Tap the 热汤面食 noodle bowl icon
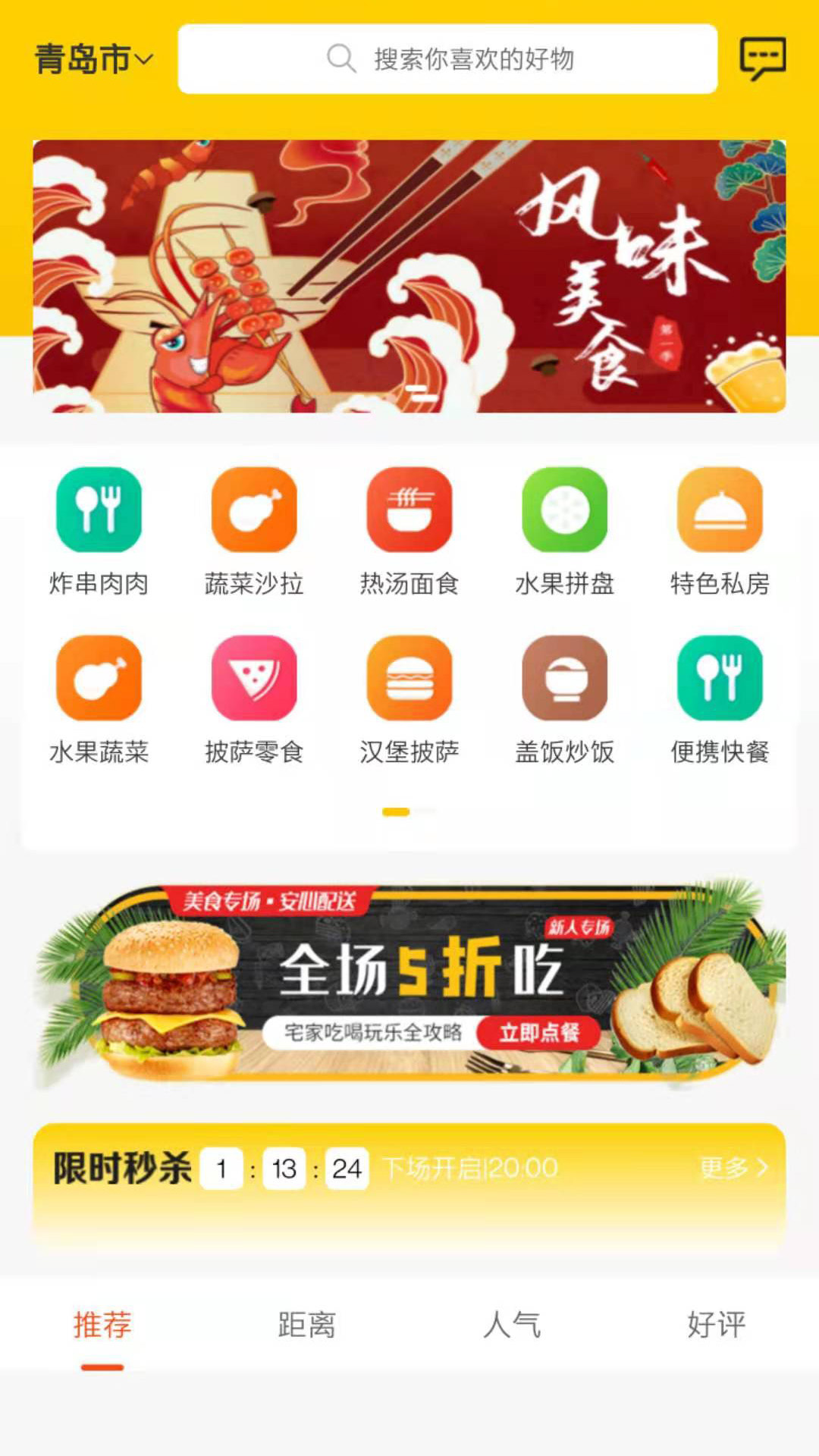The image size is (819, 1456). (409, 510)
